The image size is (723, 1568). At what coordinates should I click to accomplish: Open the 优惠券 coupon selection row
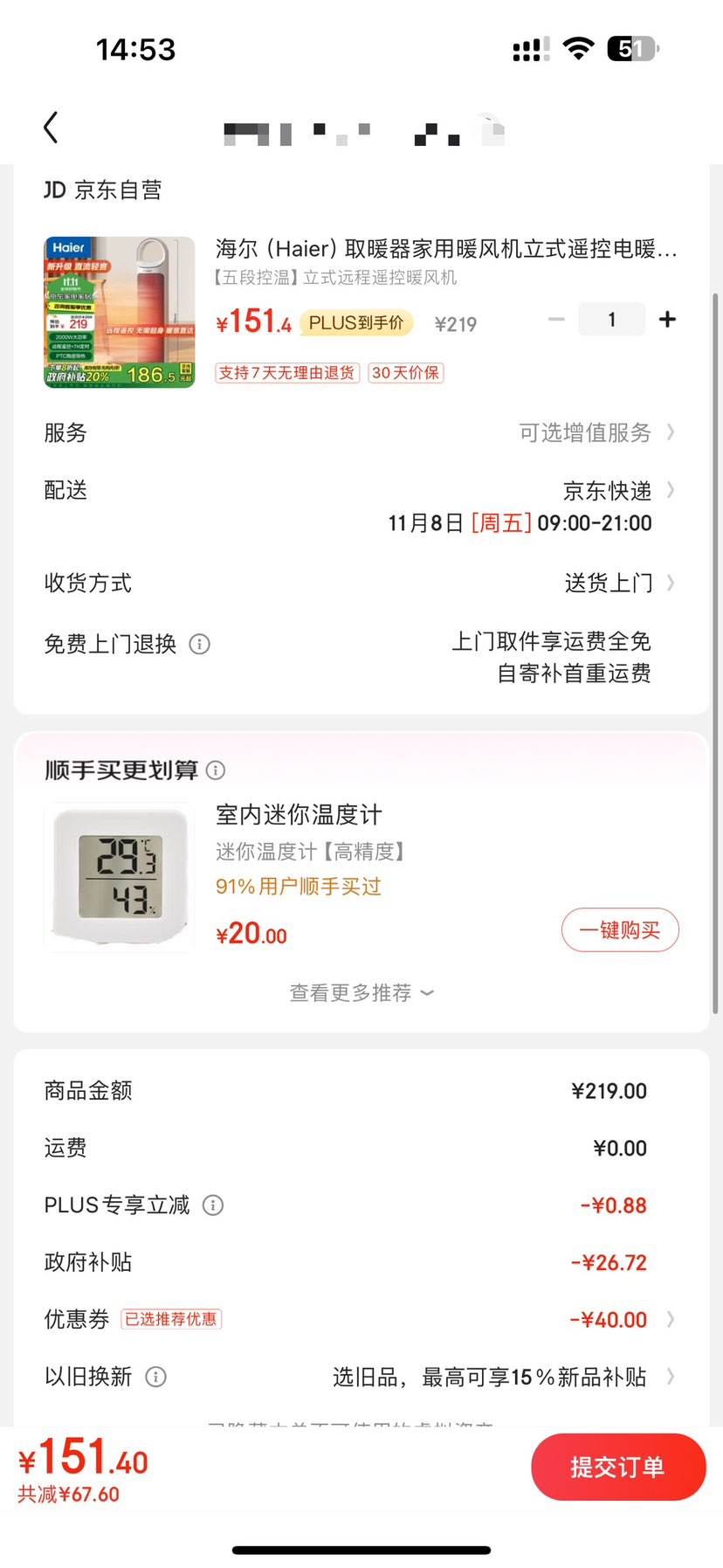tap(360, 1319)
